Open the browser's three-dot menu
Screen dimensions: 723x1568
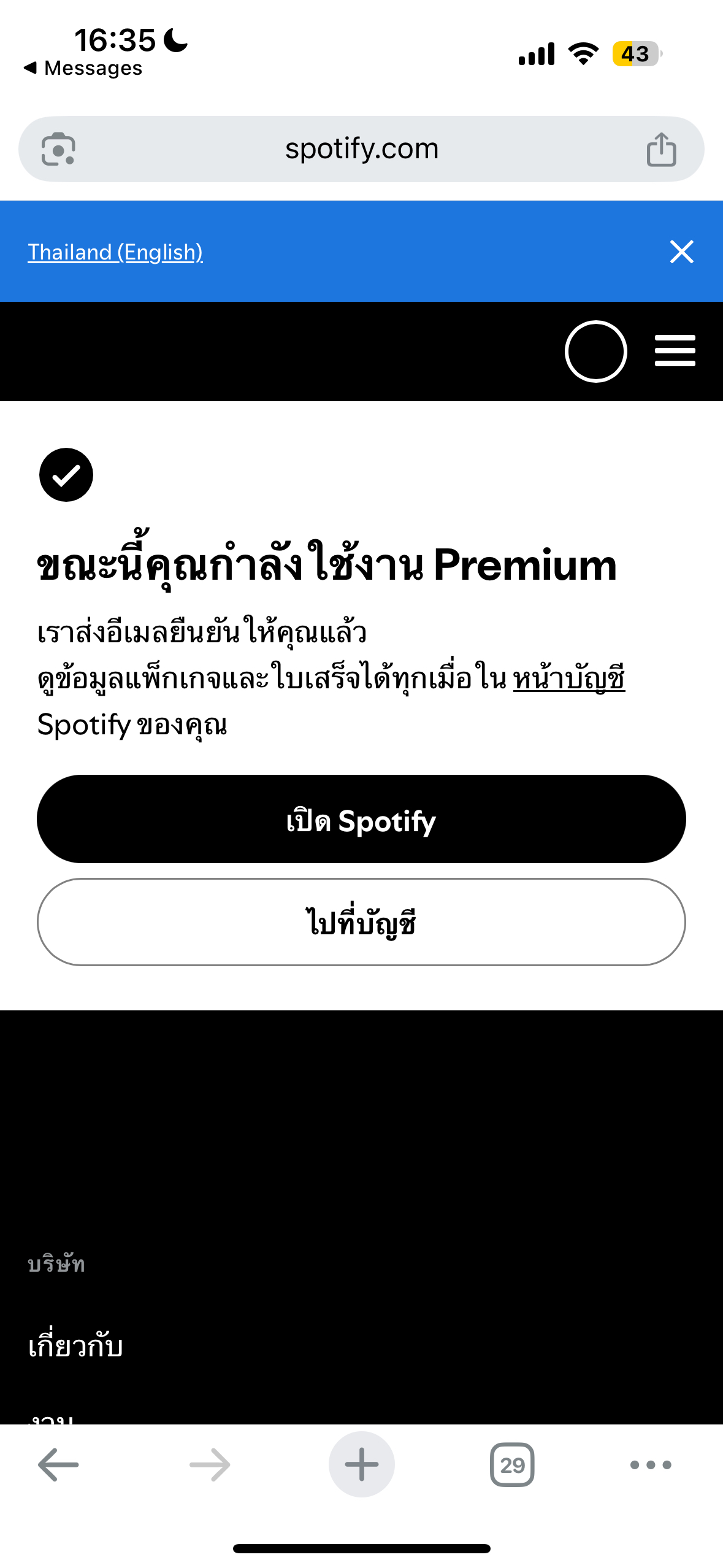[x=651, y=1465]
